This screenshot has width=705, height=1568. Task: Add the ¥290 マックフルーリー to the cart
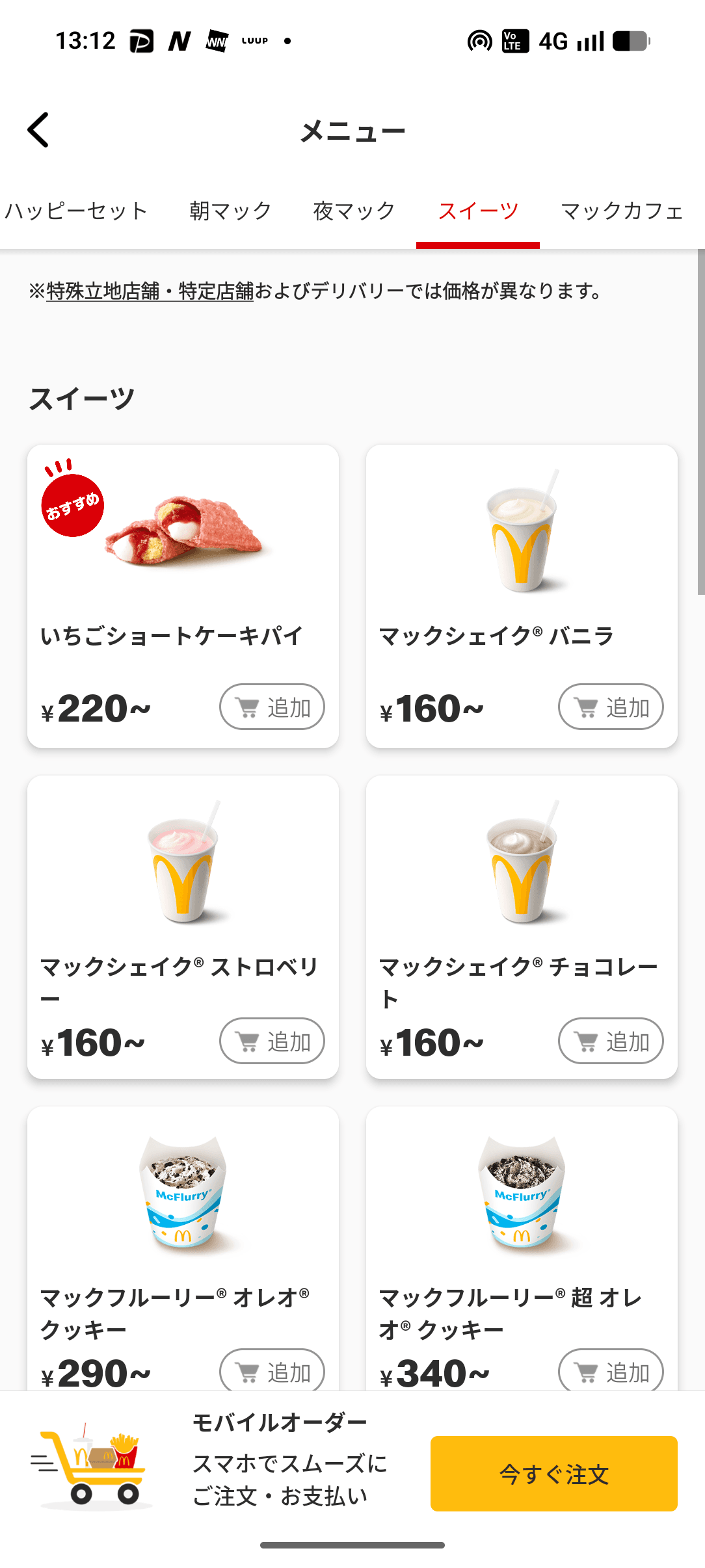tap(272, 1370)
